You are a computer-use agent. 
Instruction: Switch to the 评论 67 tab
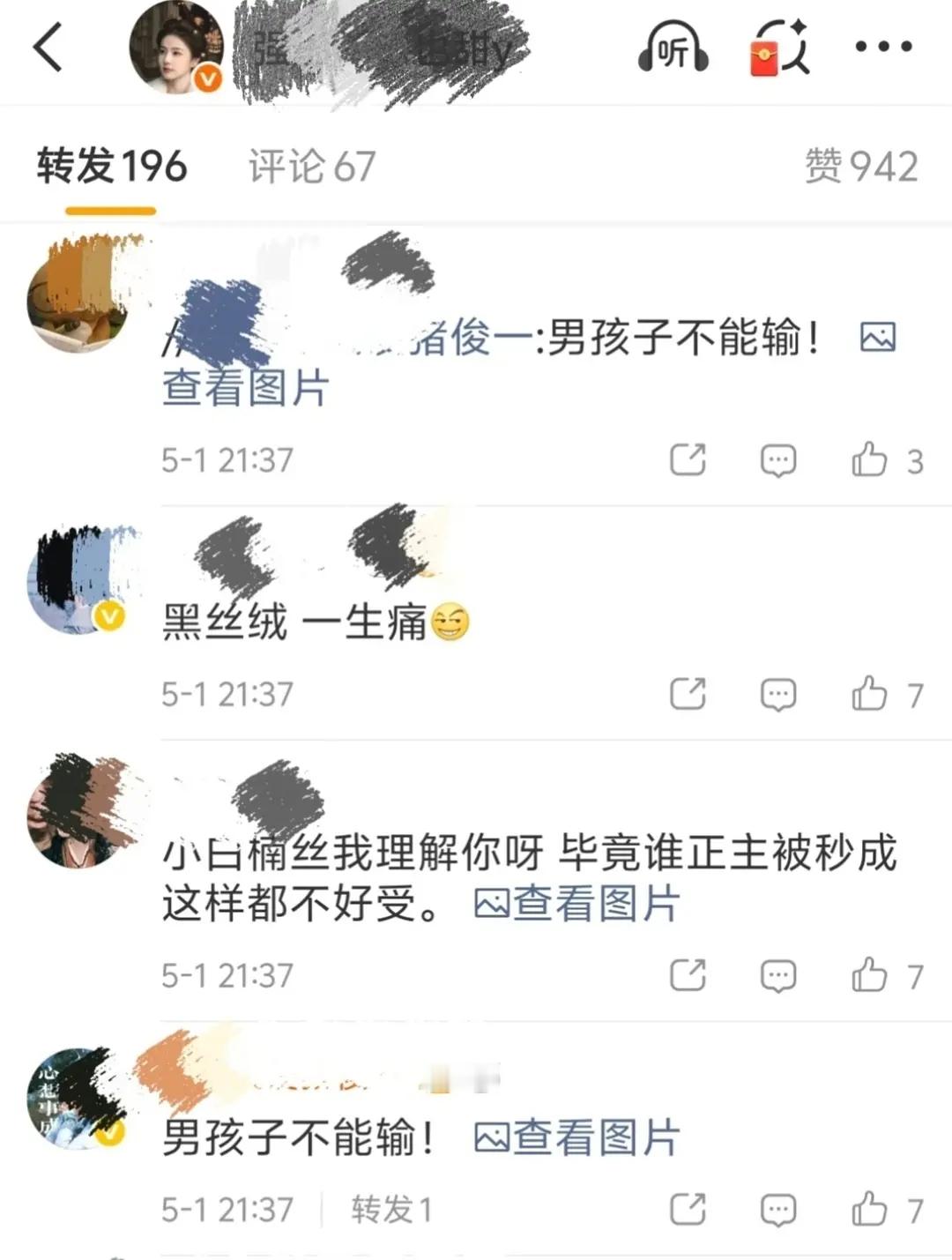pyautogui.click(x=312, y=166)
